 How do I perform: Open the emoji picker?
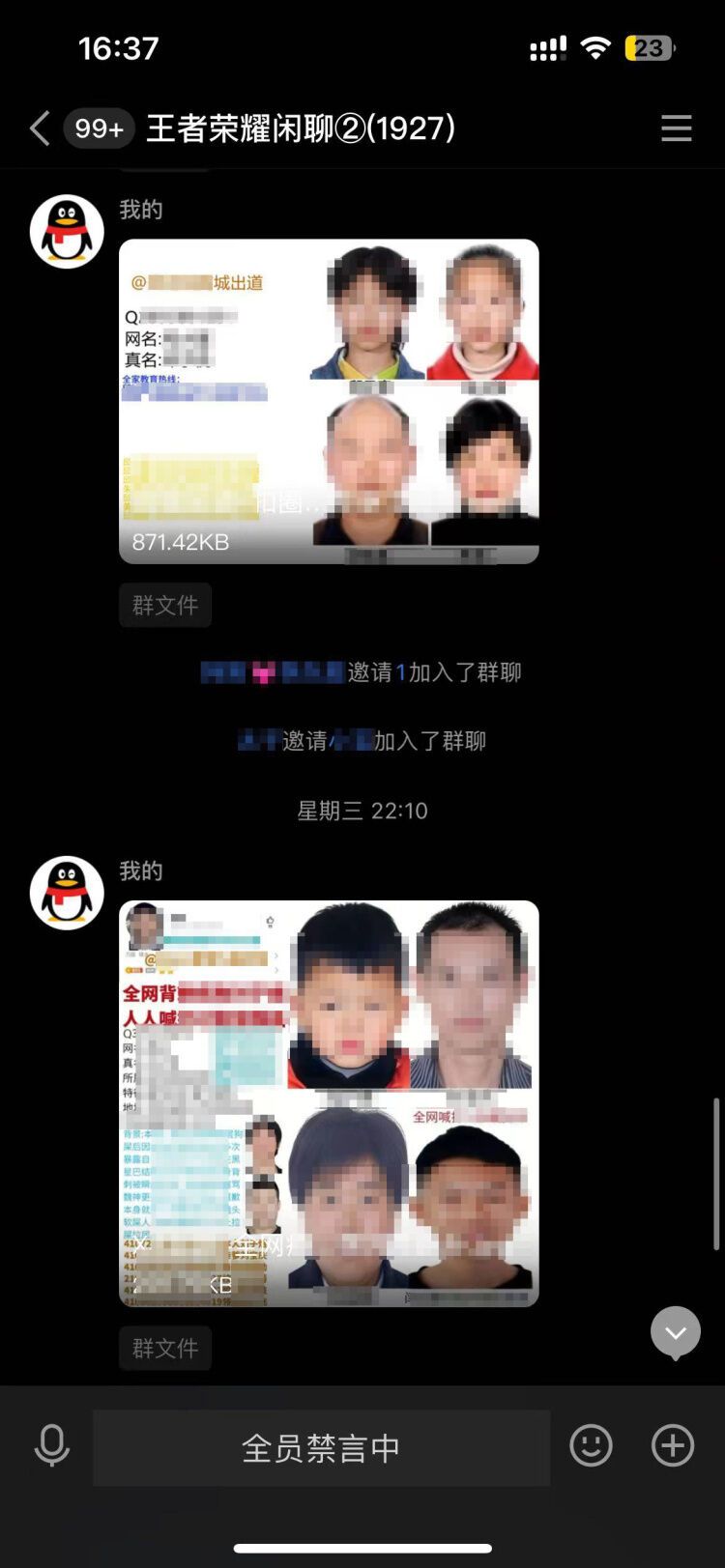591,1446
